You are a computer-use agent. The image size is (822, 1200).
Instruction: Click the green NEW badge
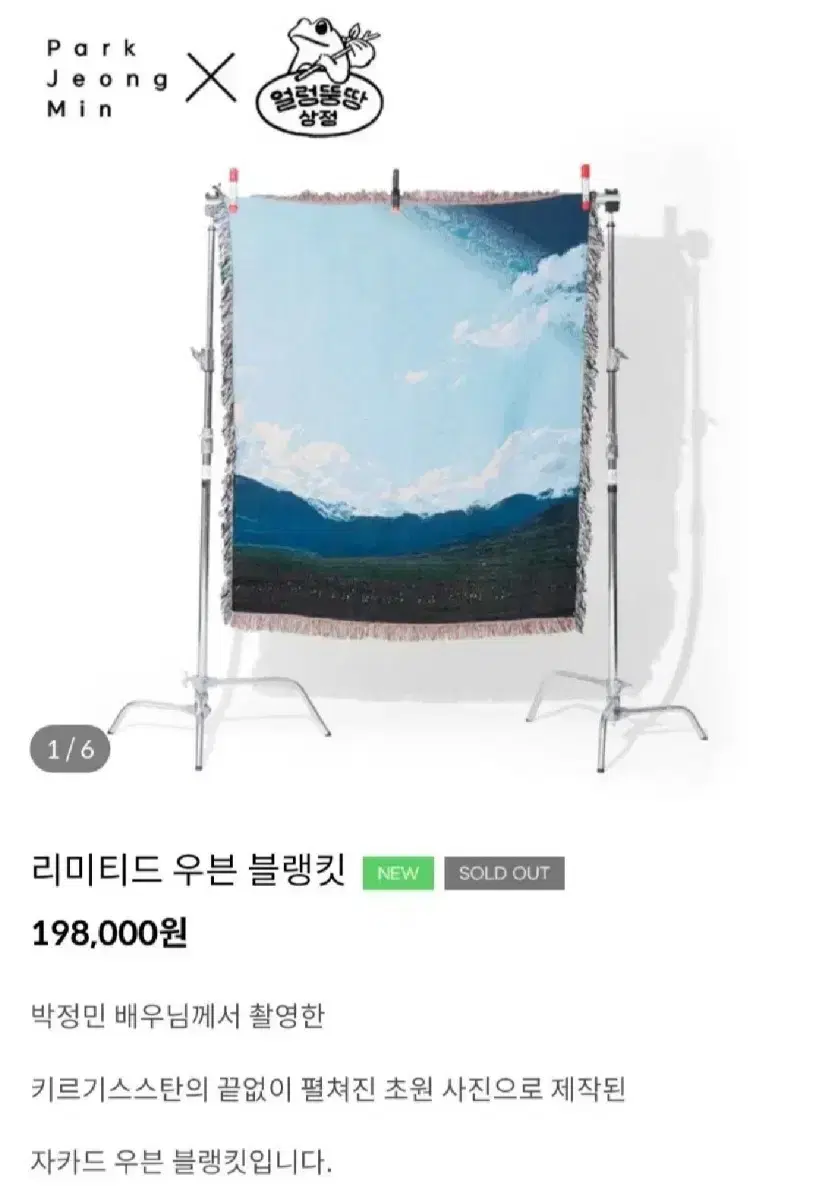coord(396,872)
